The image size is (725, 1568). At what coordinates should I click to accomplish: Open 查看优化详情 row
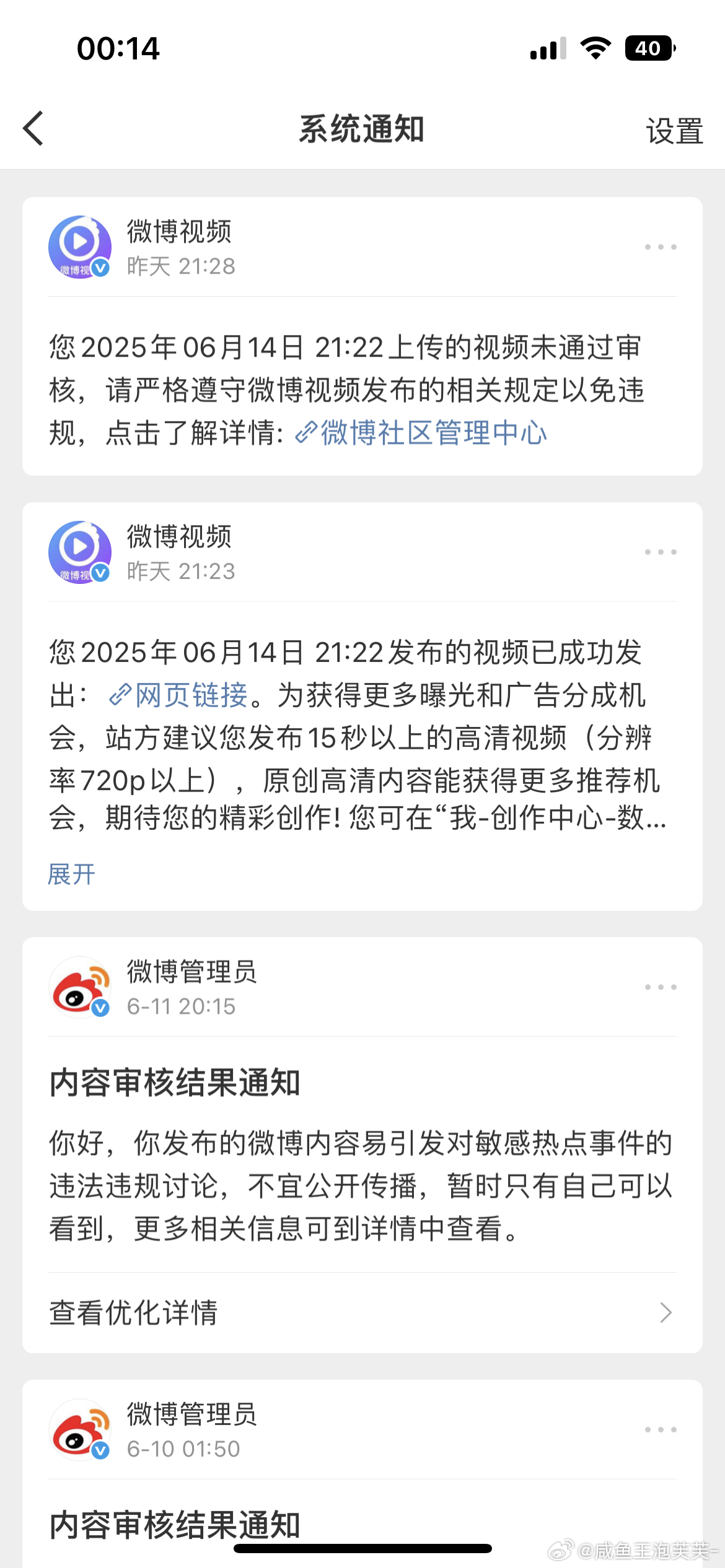pyautogui.click(x=362, y=1312)
